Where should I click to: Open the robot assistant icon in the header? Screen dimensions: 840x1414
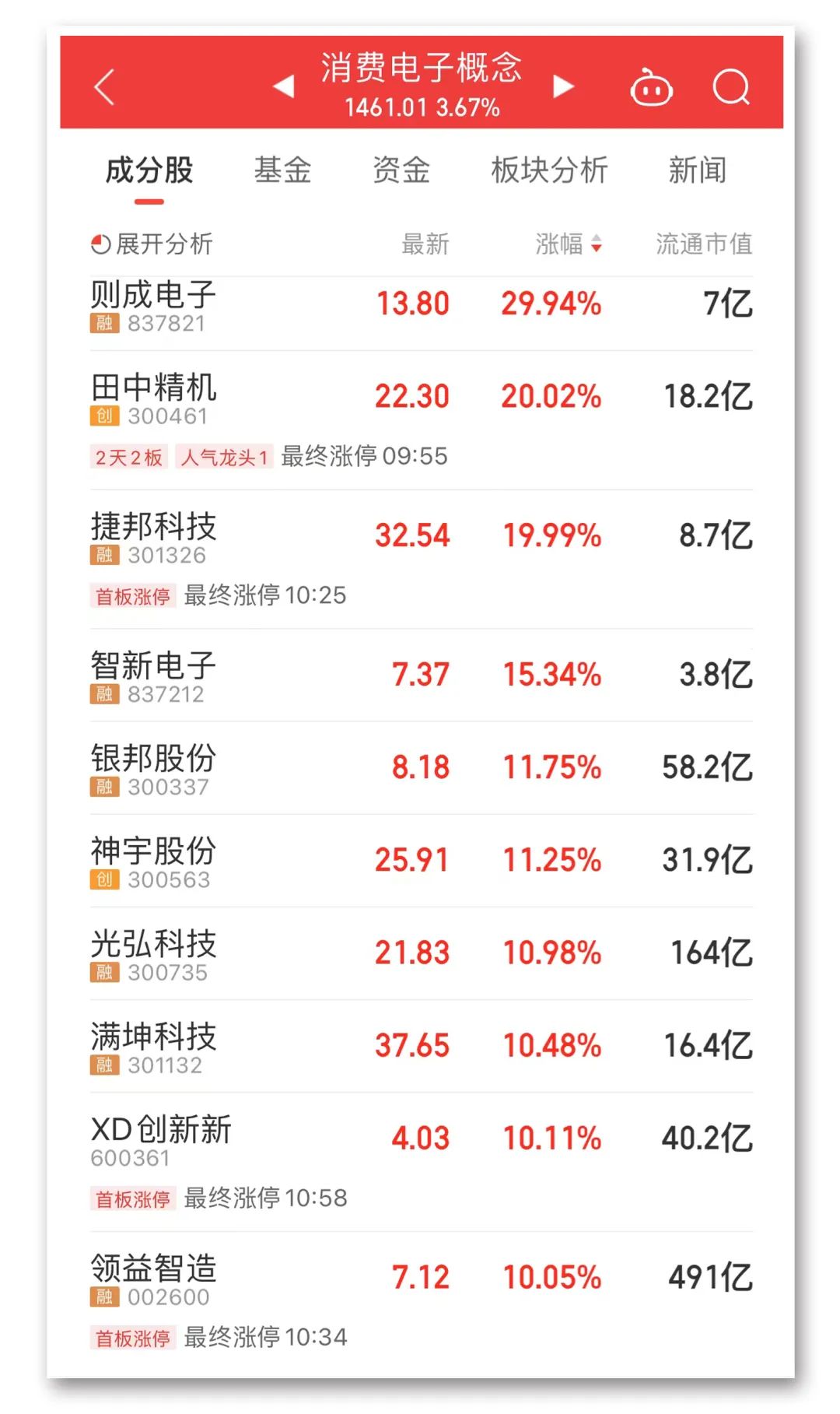(x=652, y=88)
